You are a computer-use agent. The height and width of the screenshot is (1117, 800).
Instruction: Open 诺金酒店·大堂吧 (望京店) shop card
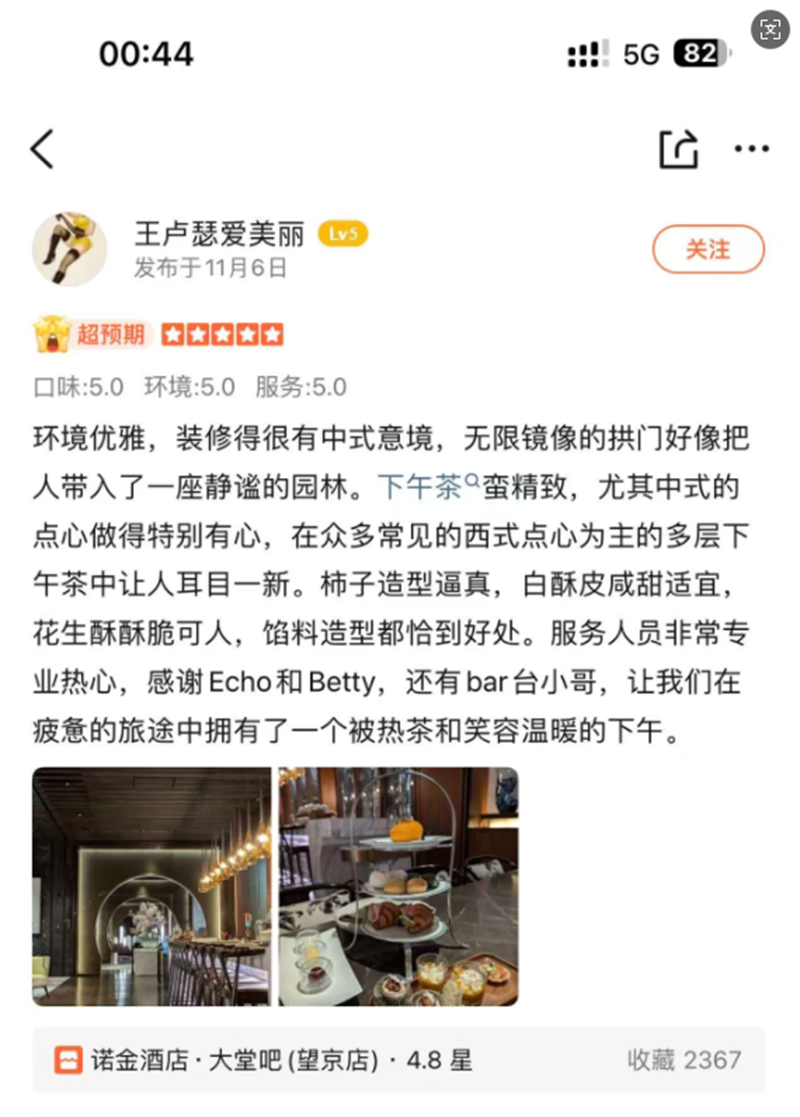[x=300, y=1060]
